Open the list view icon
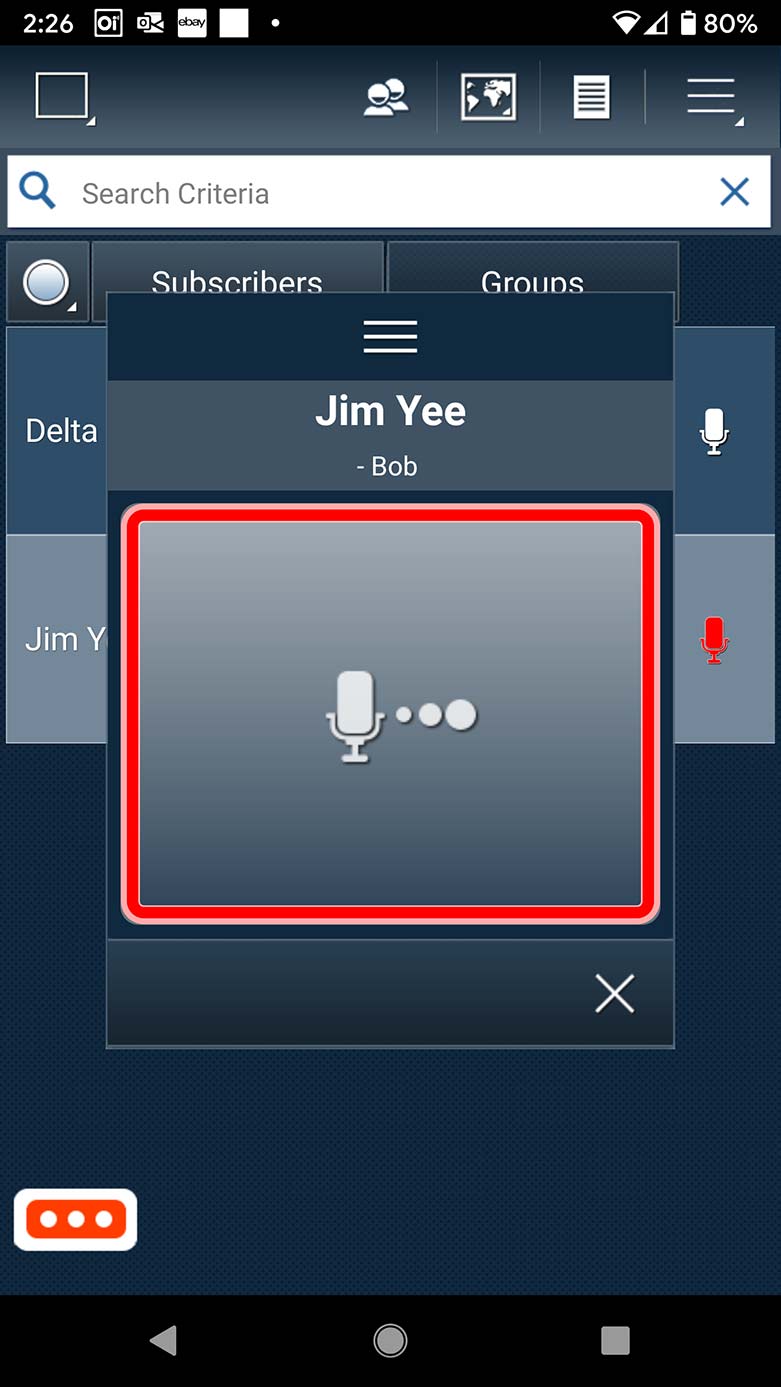 click(x=591, y=98)
